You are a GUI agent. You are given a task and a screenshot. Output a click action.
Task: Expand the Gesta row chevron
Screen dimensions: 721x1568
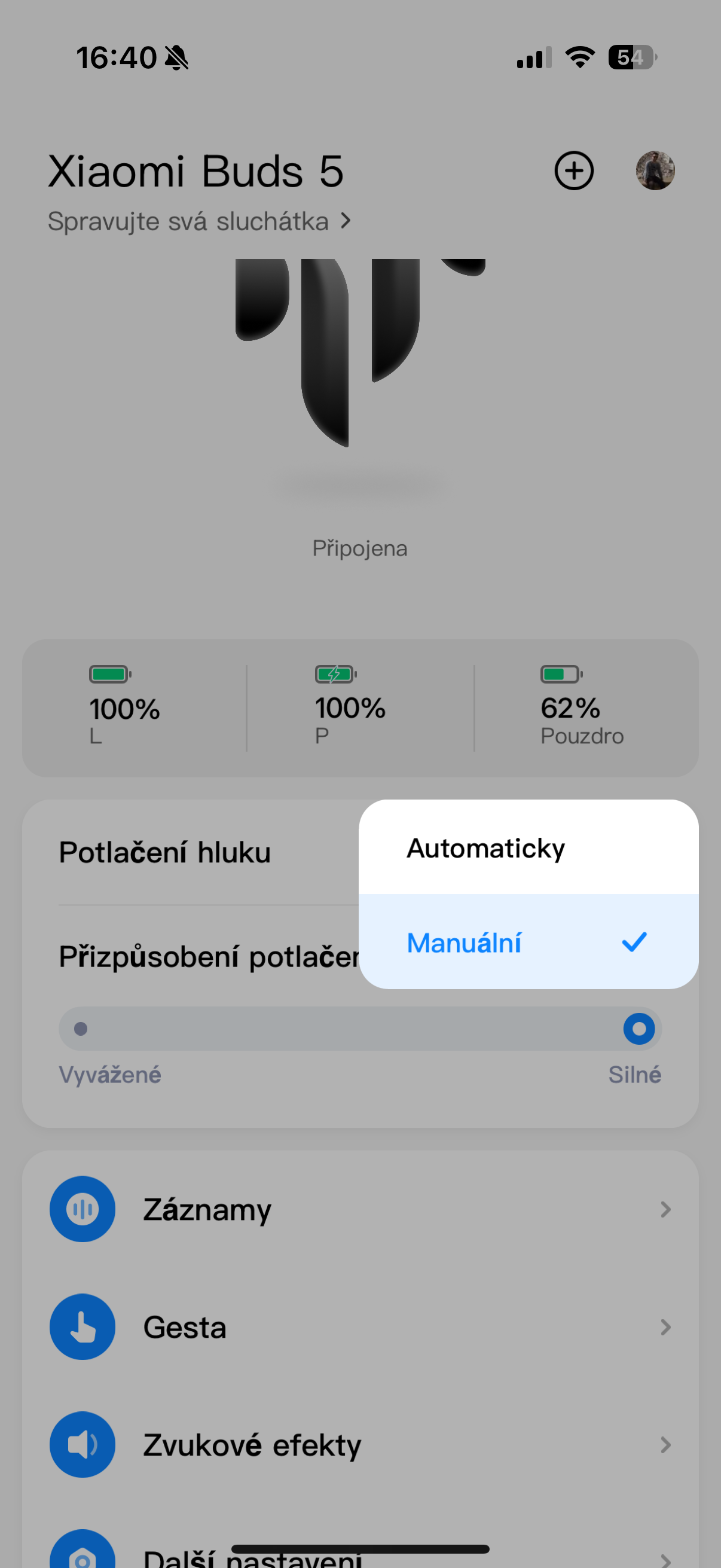click(x=665, y=1328)
